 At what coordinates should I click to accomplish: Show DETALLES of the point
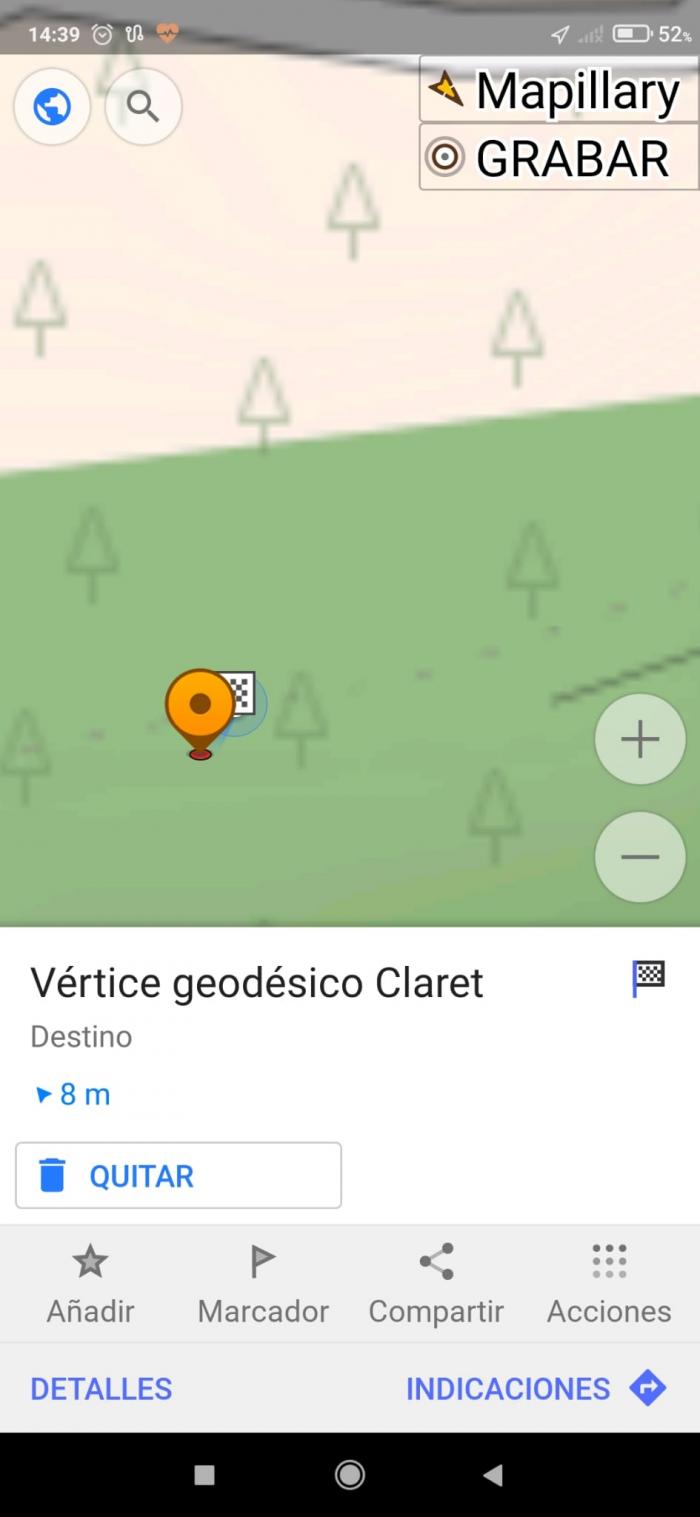pyautogui.click(x=101, y=1388)
